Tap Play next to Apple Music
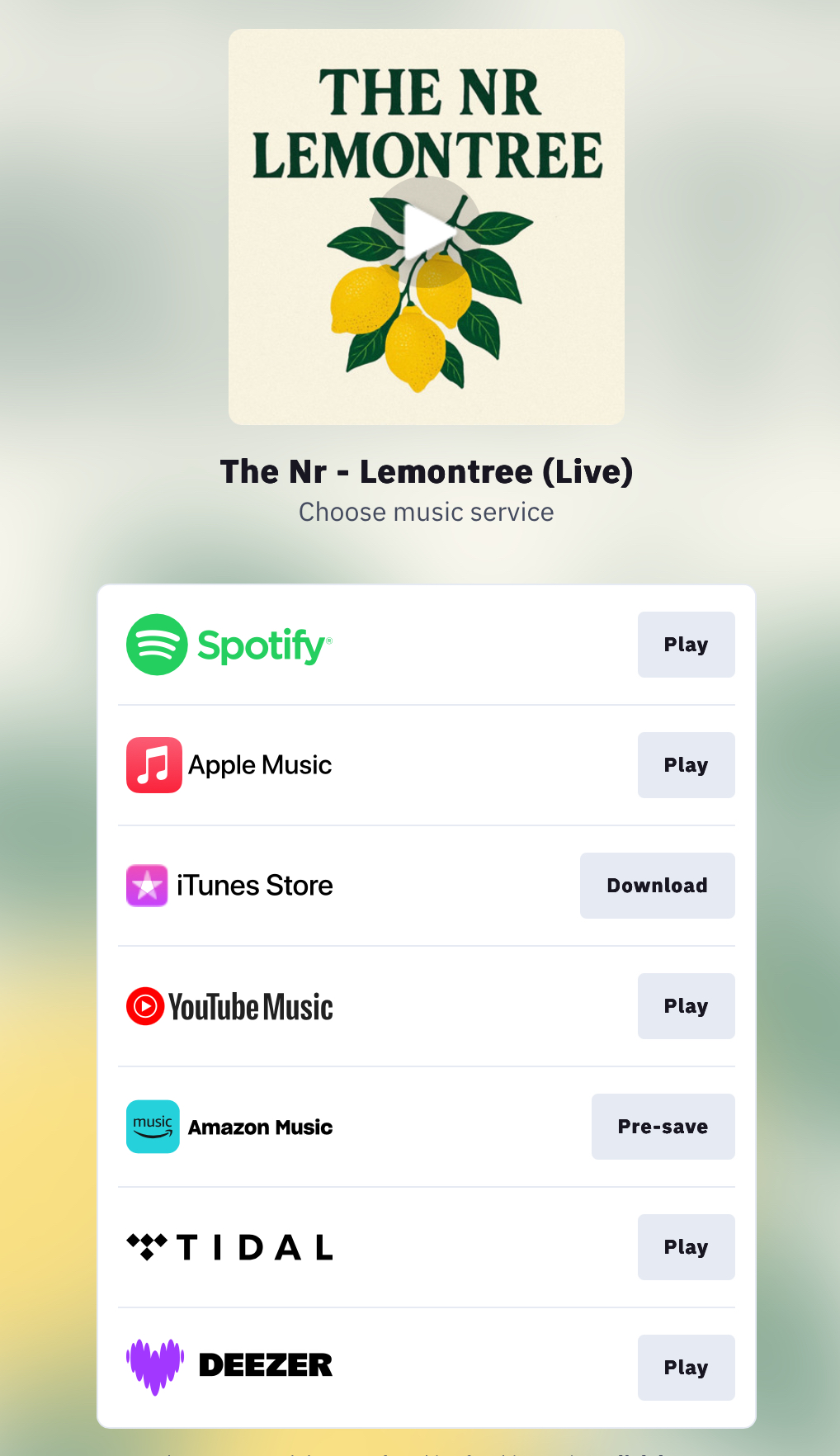The image size is (840, 1456). 685,765
